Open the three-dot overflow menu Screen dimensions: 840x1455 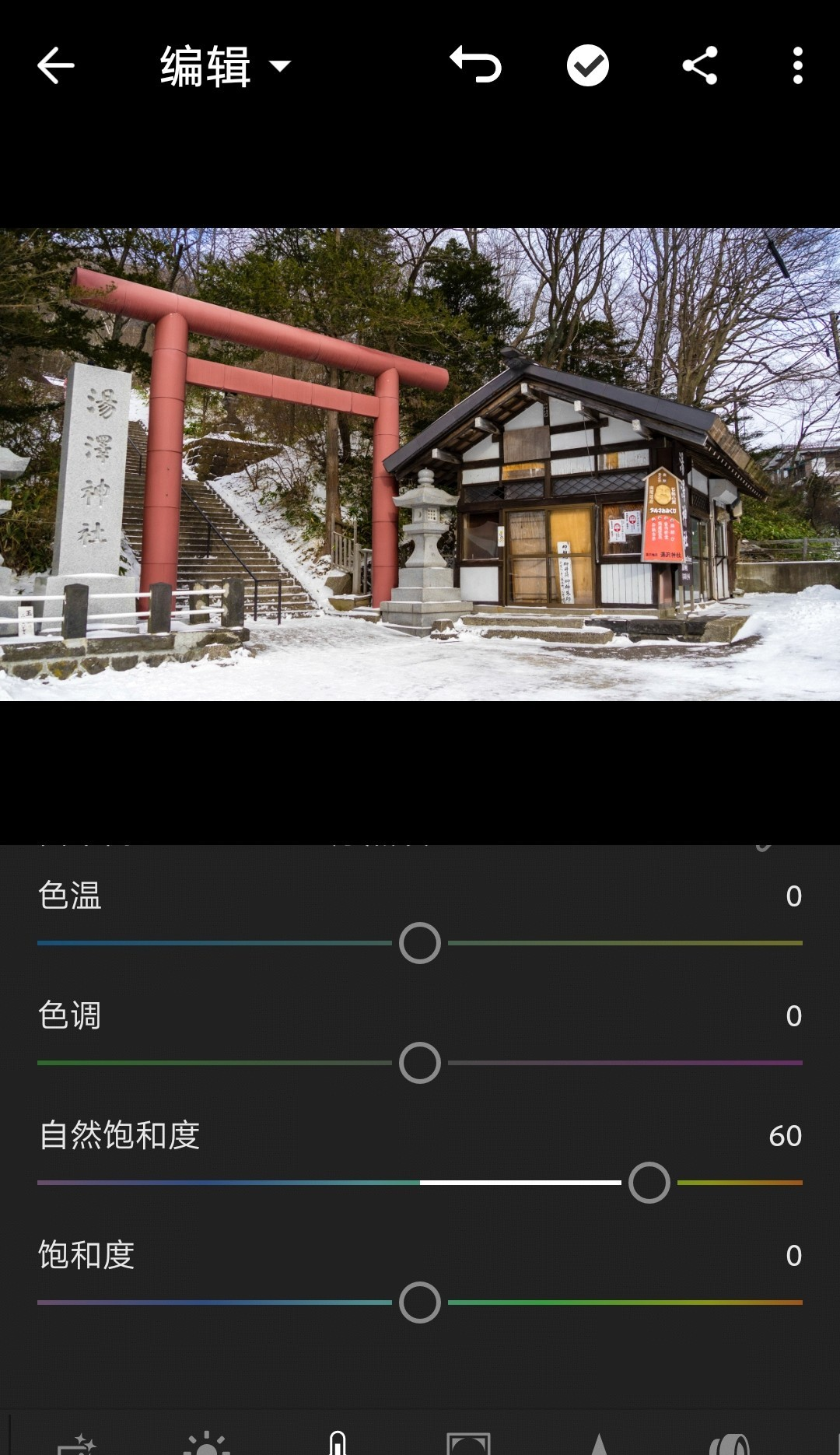coord(797,65)
